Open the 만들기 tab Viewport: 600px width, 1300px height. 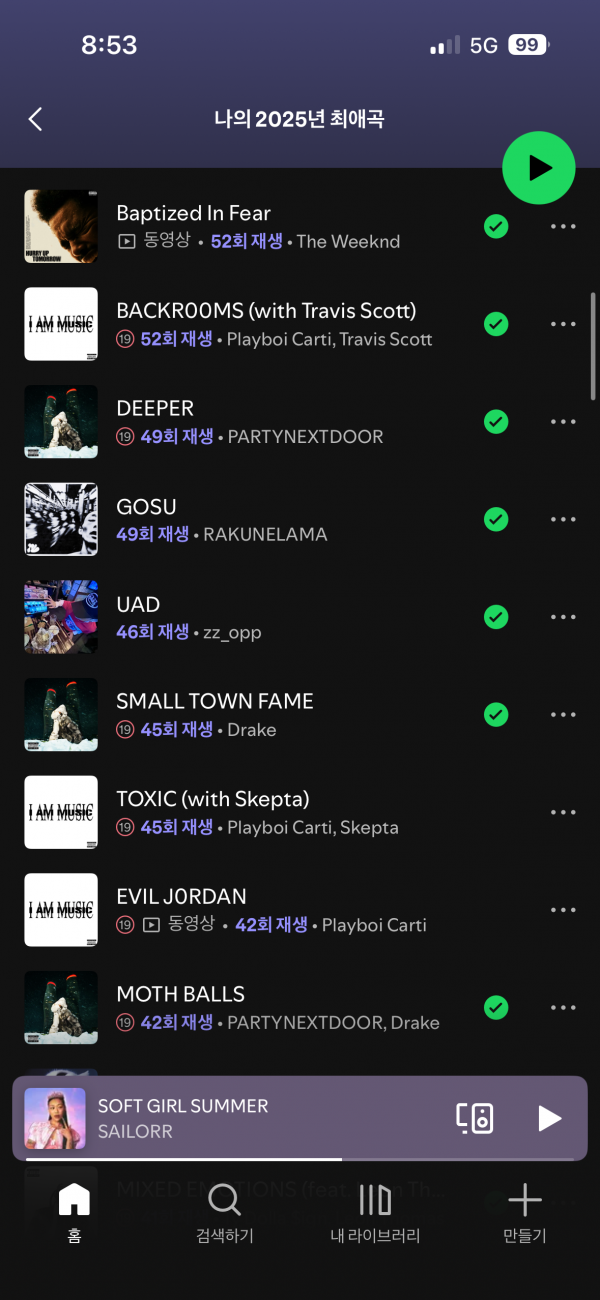524,1211
